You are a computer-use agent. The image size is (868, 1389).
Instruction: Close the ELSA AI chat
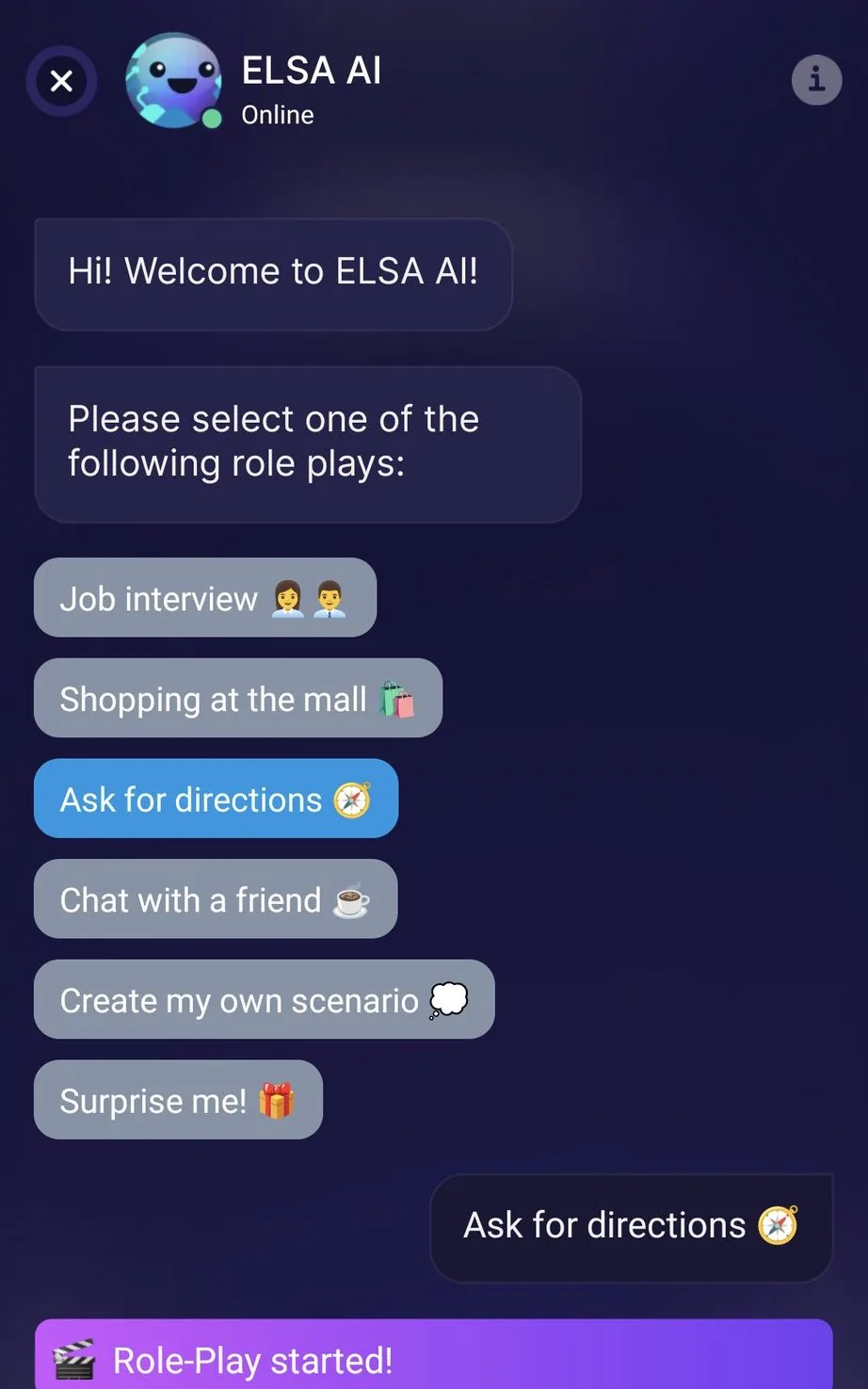click(x=61, y=81)
